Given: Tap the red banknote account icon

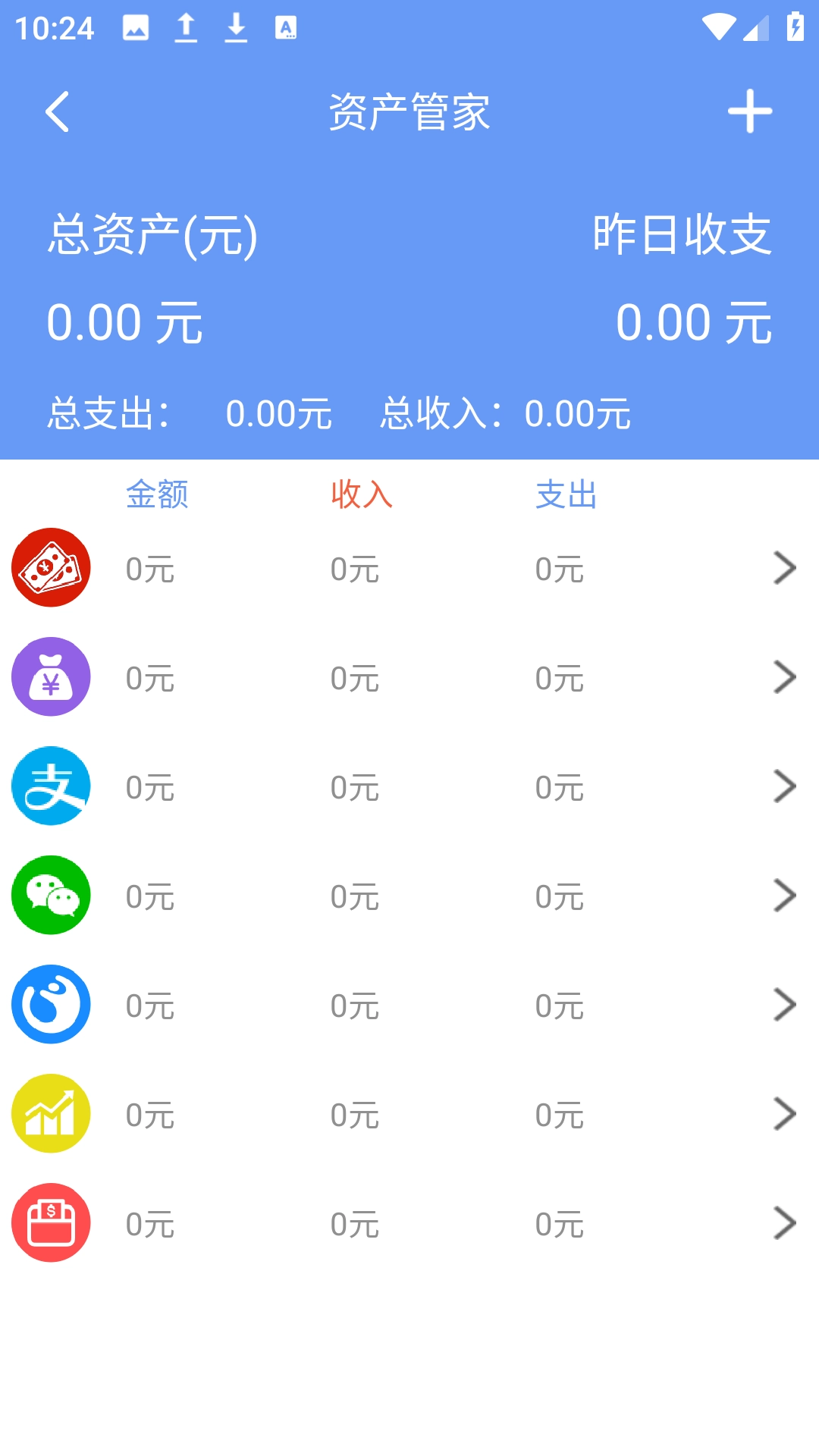Looking at the screenshot, I should [x=50, y=567].
